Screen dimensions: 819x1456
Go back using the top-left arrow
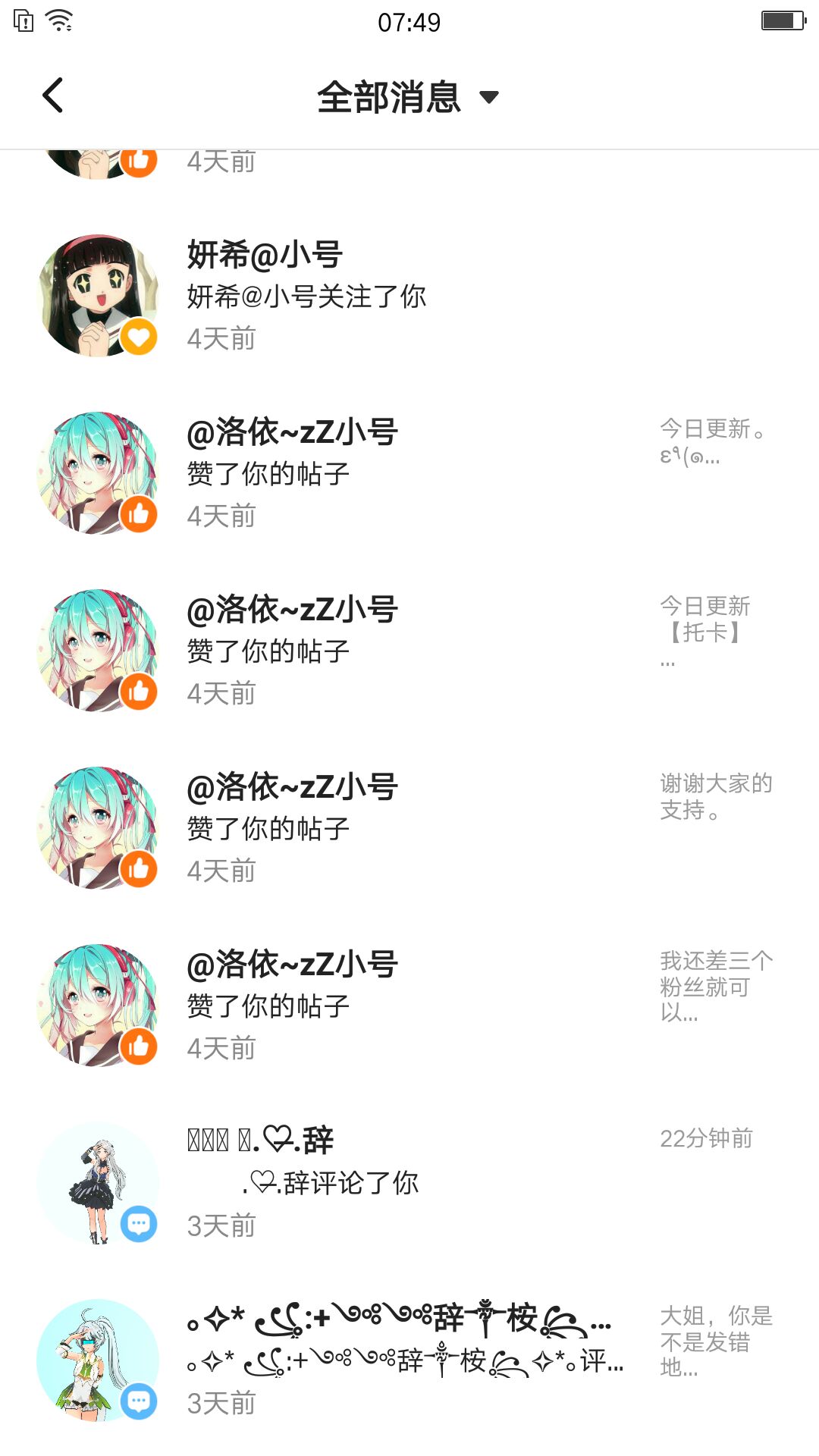53,96
